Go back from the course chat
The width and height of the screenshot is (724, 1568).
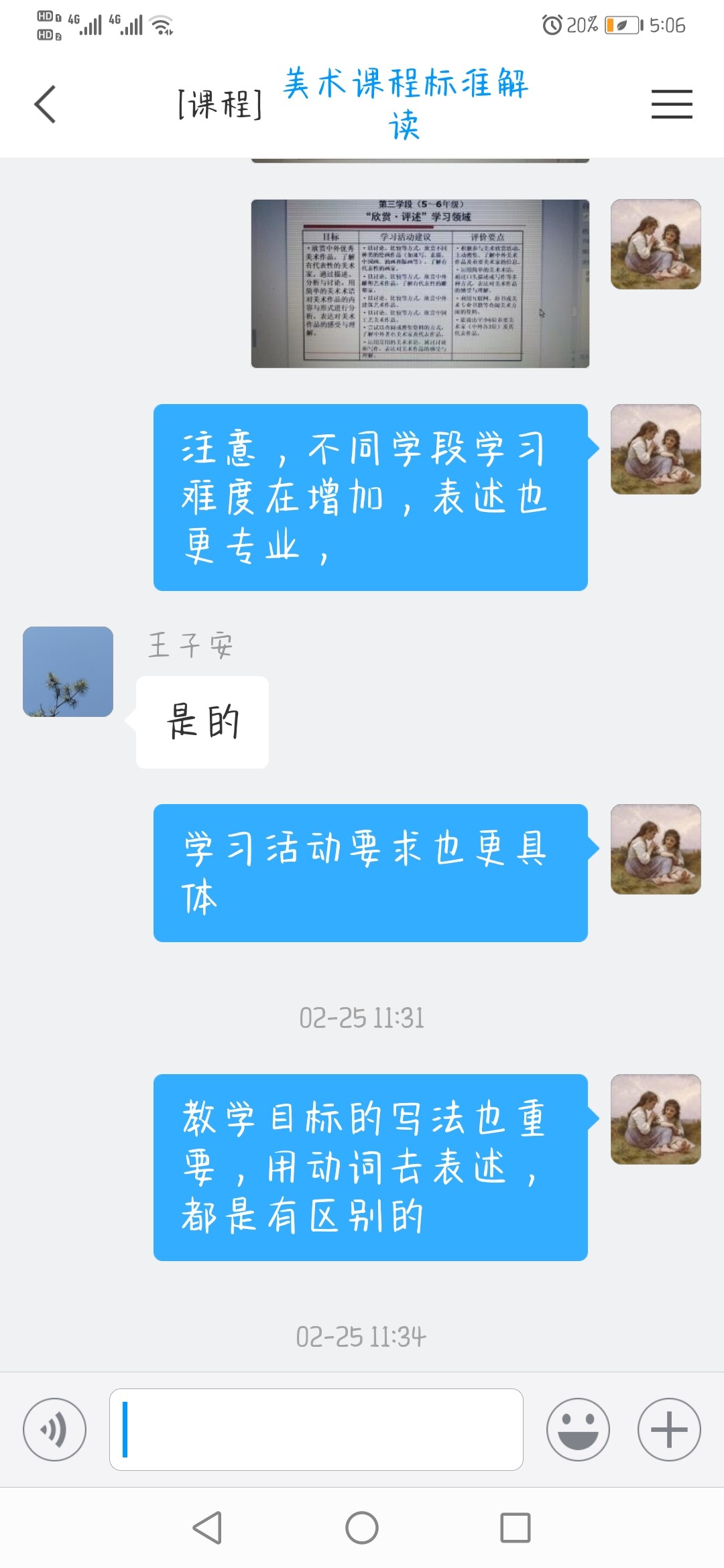[45, 105]
